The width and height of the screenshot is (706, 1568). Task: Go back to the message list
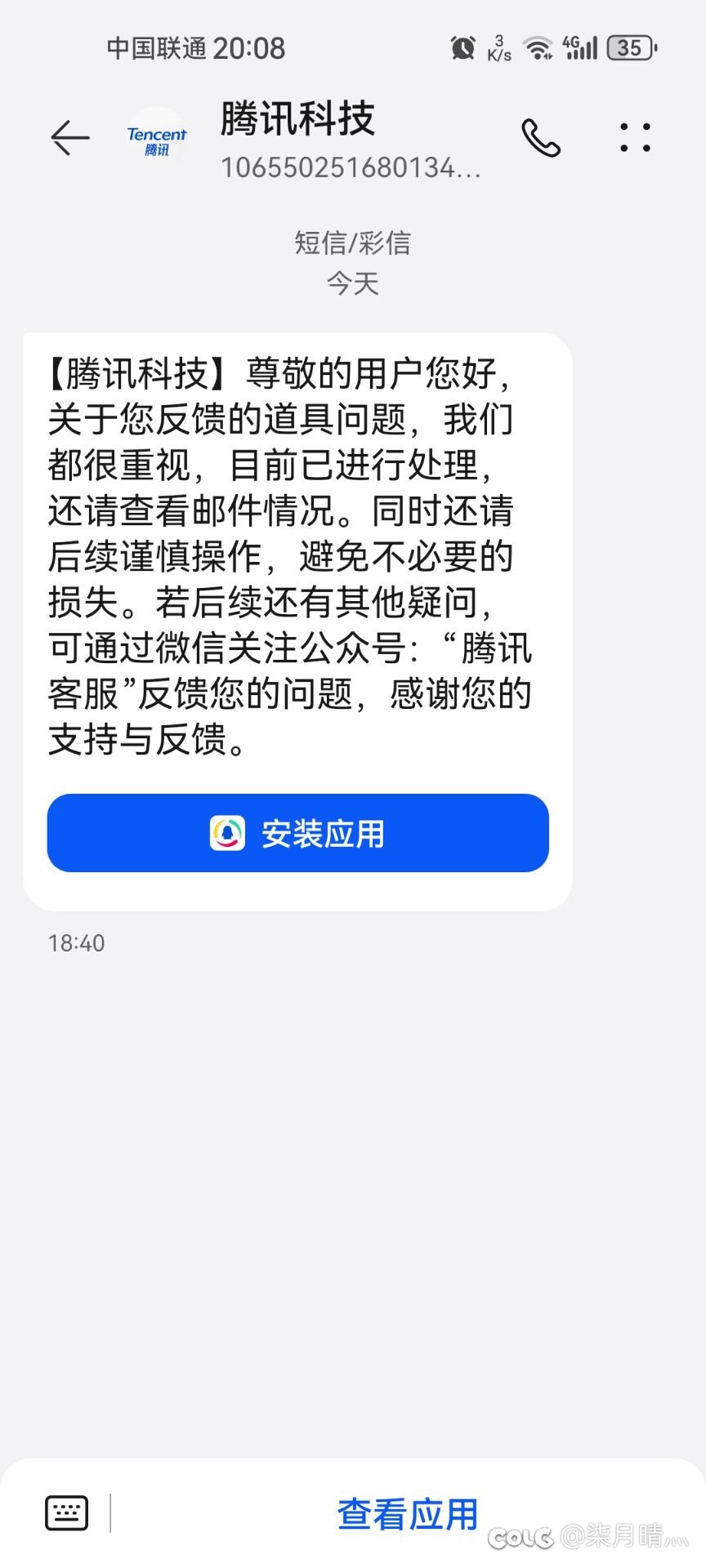click(70, 137)
